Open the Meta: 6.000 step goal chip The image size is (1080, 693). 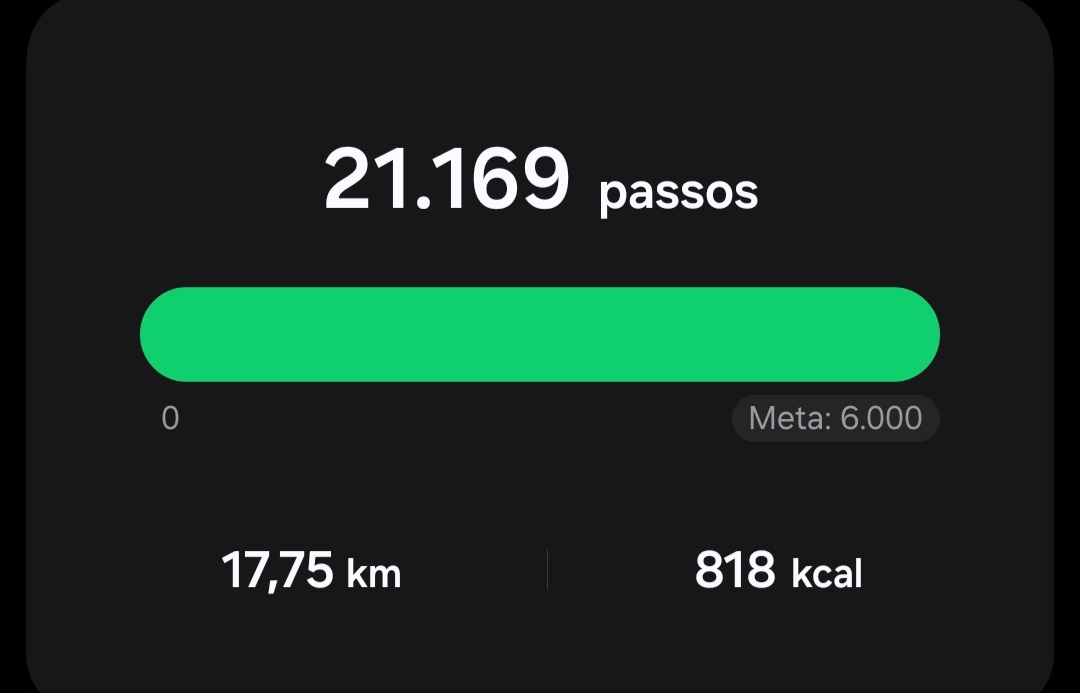pos(835,418)
